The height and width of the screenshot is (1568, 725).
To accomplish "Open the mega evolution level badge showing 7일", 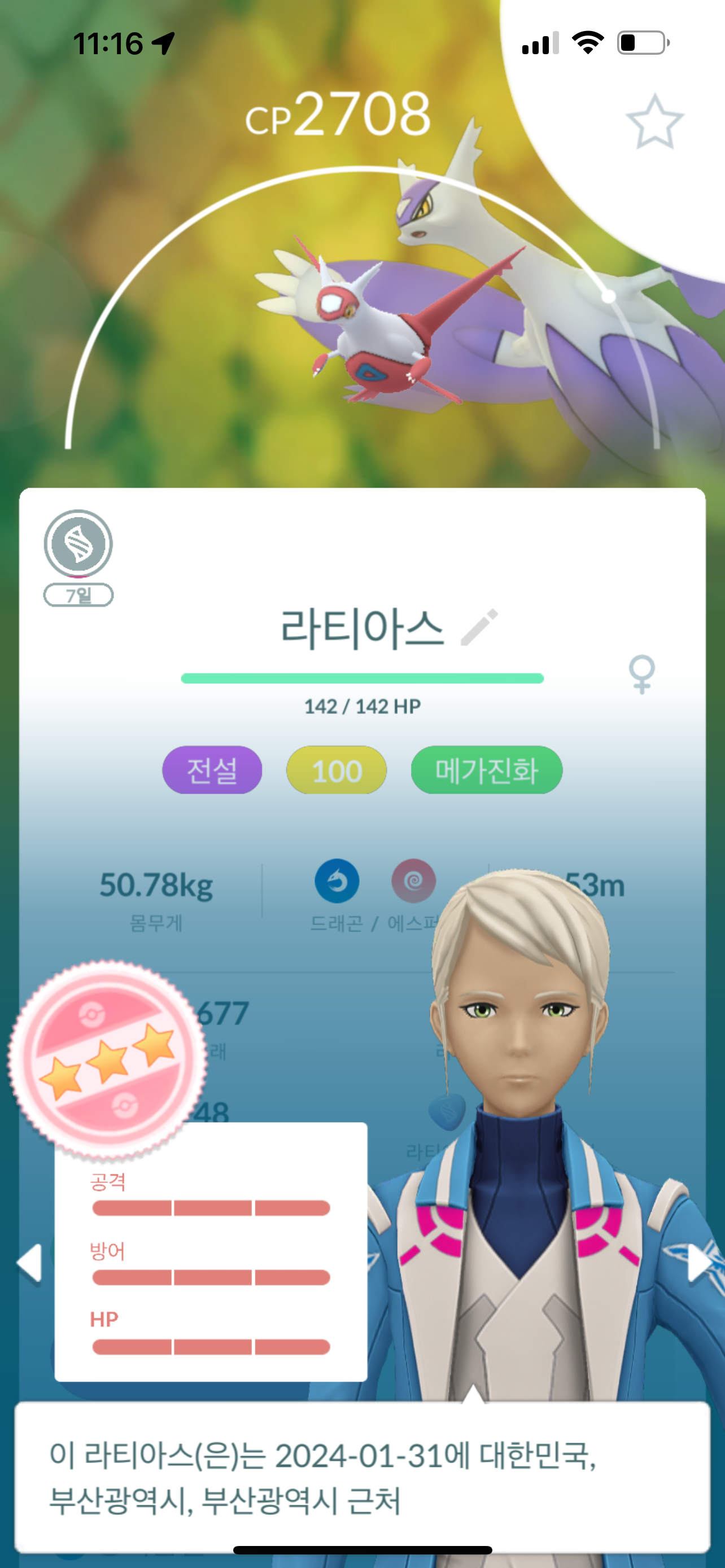I will click(x=78, y=557).
